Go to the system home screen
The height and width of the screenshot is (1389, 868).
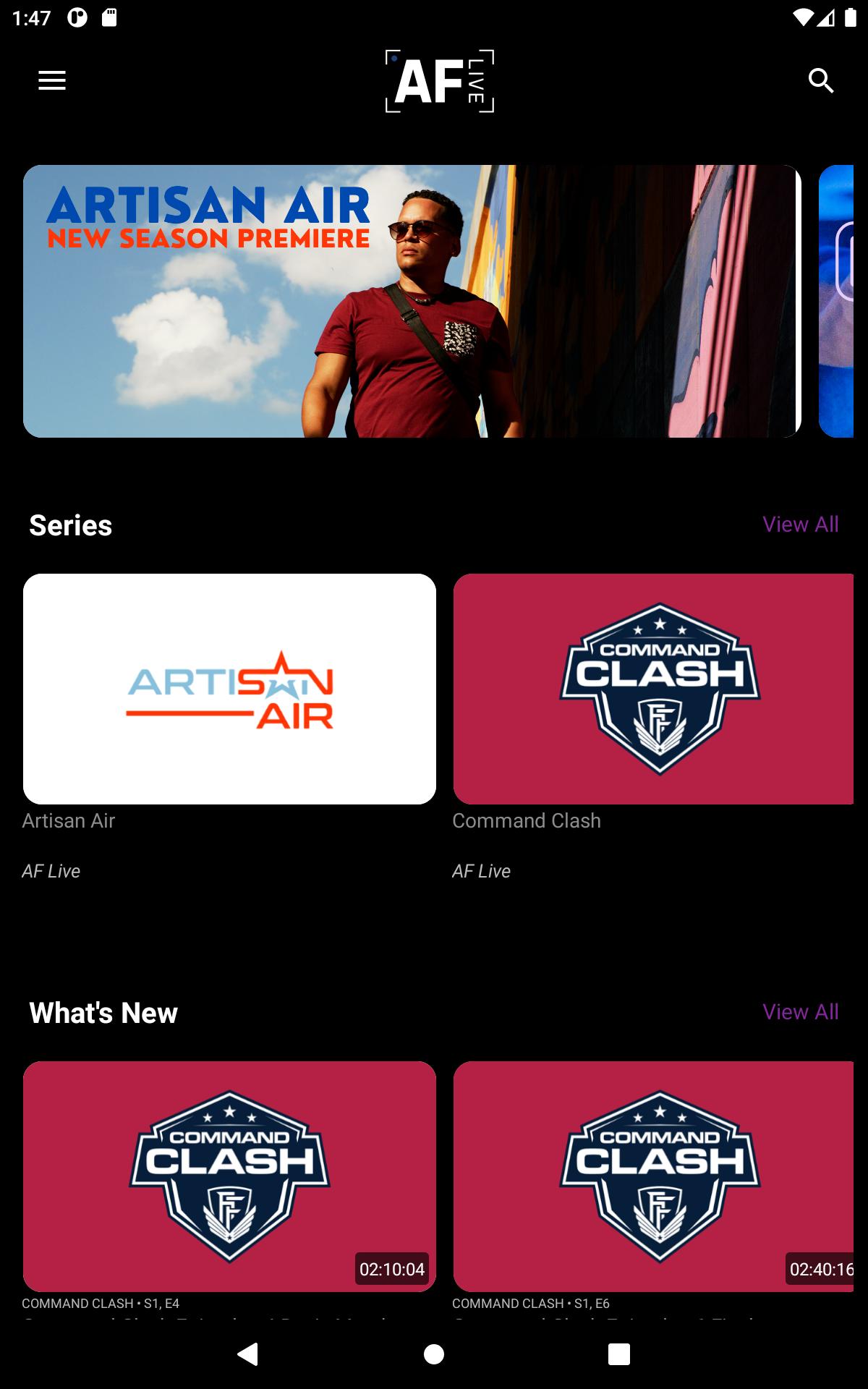click(434, 1354)
